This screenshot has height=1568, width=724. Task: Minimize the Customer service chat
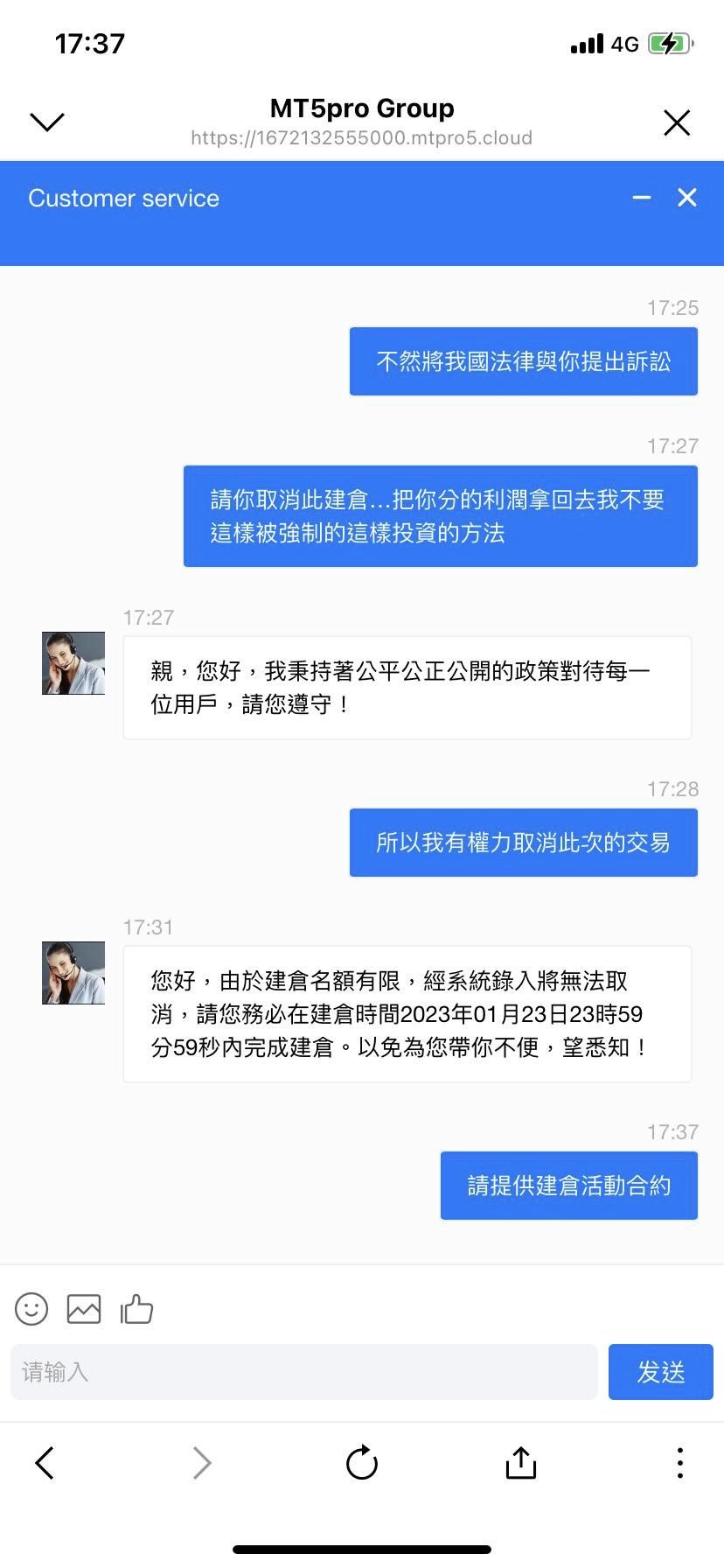pyautogui.click(x=642, y=199)
